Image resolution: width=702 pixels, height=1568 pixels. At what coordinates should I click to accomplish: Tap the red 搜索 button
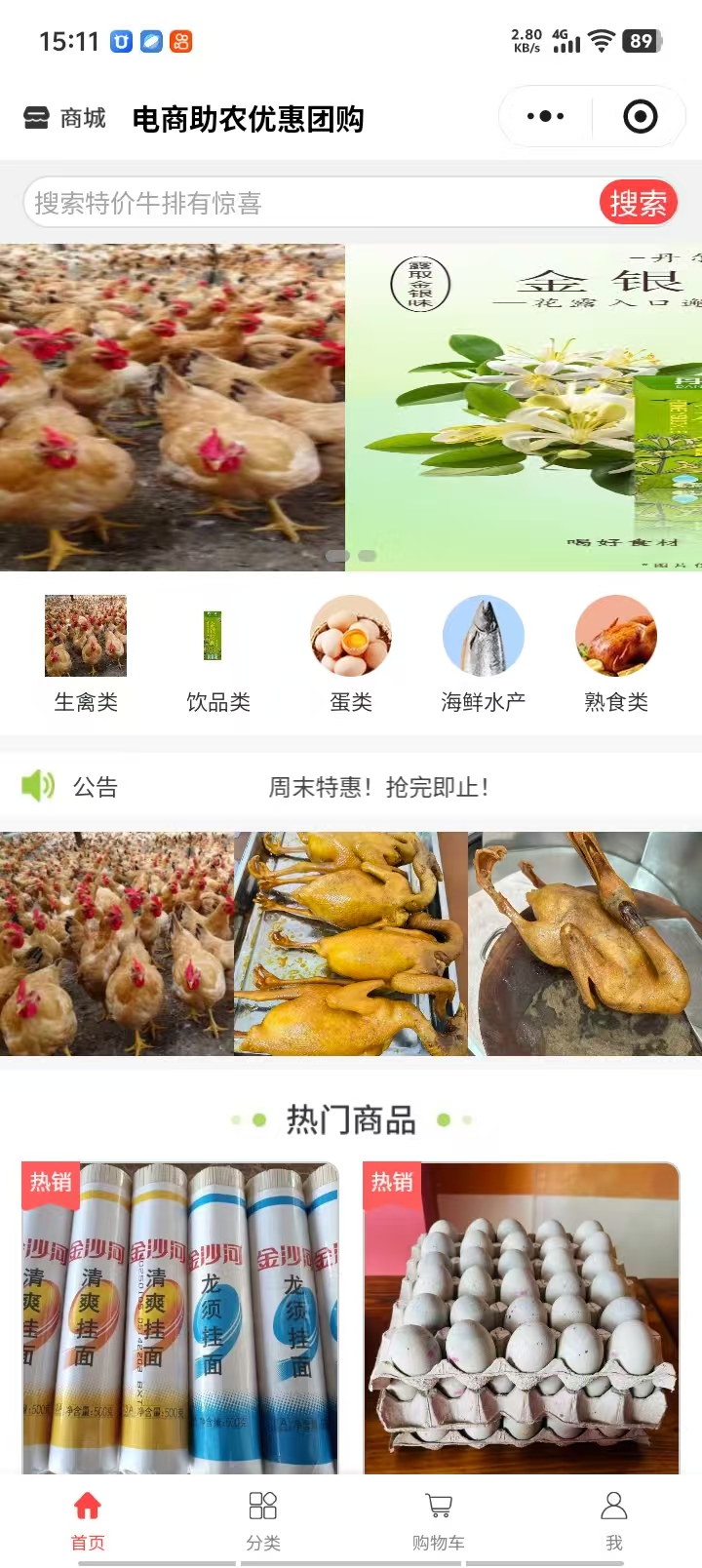tap(638, 203)
